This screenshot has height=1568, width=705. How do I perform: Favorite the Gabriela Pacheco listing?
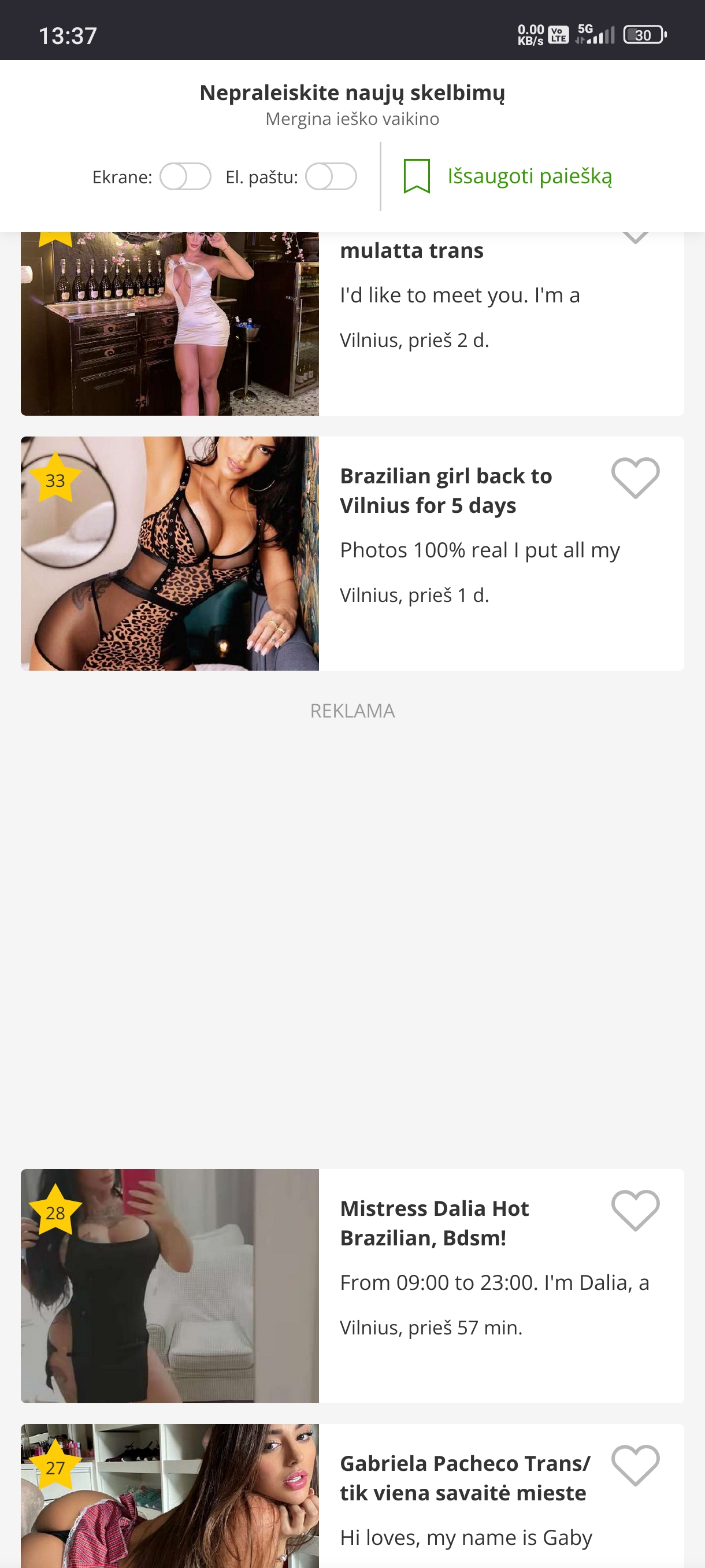(635, 1465)
